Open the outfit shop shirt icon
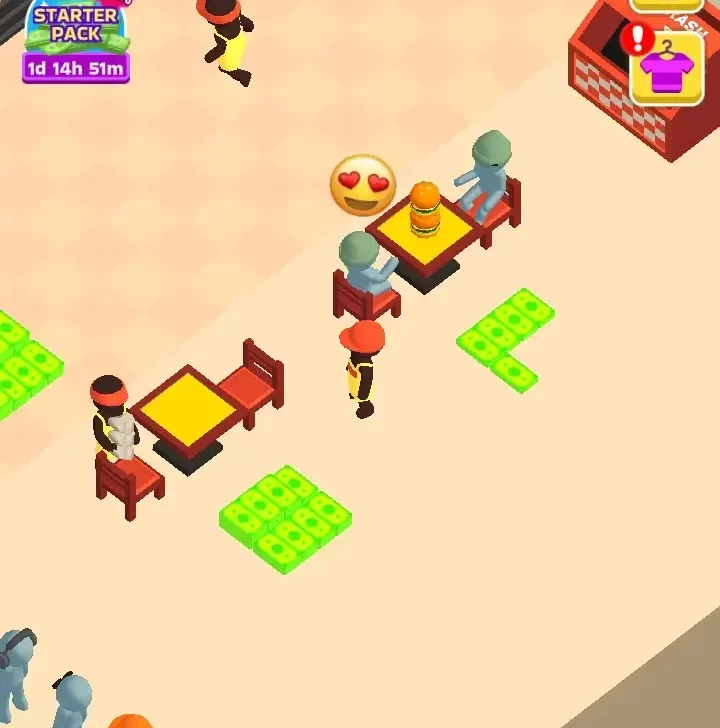This screenshot has height=728, width=720. click(x=666, y=68)
